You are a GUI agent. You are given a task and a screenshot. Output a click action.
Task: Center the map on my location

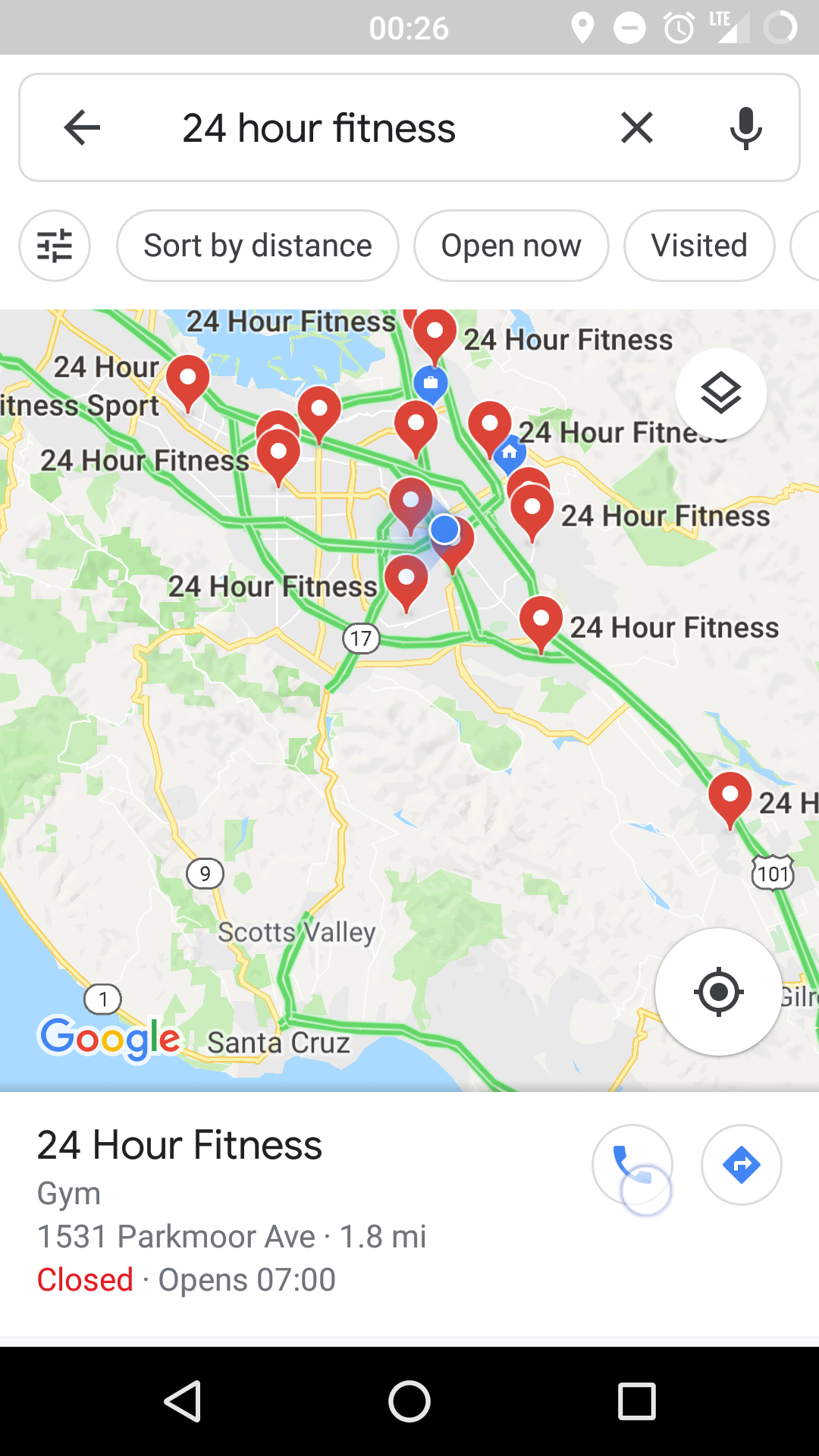click(718, 991)
